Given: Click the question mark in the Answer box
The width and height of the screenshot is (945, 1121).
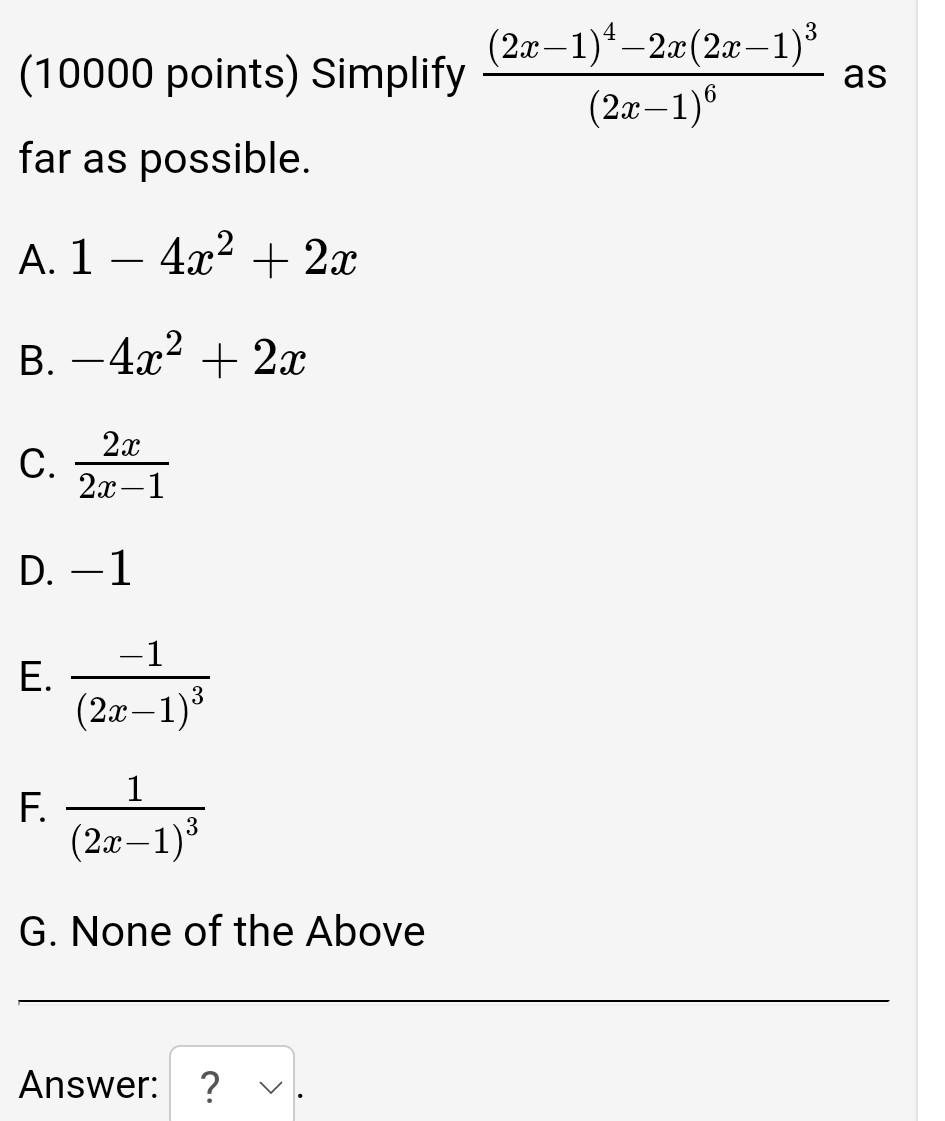Looking at the screenshot, I should coord(210,1086).
